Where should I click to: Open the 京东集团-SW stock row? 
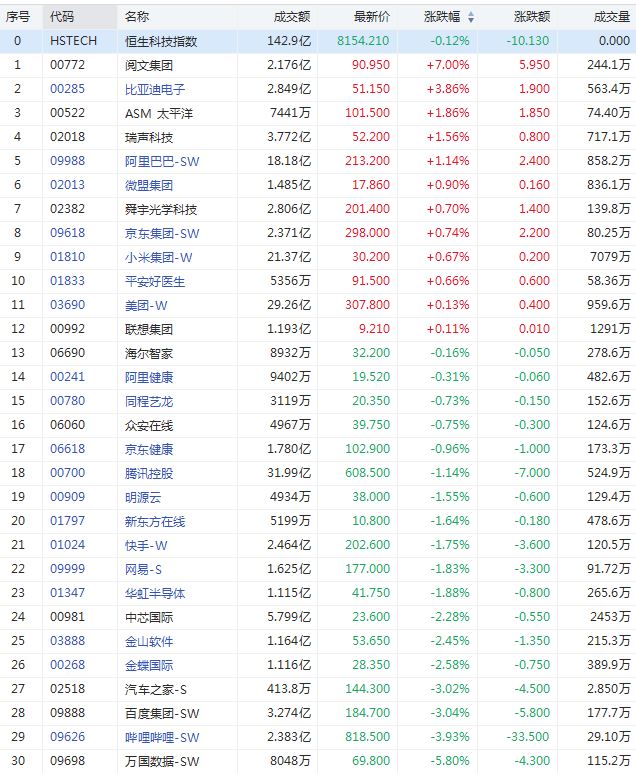(x=160, y=233)
